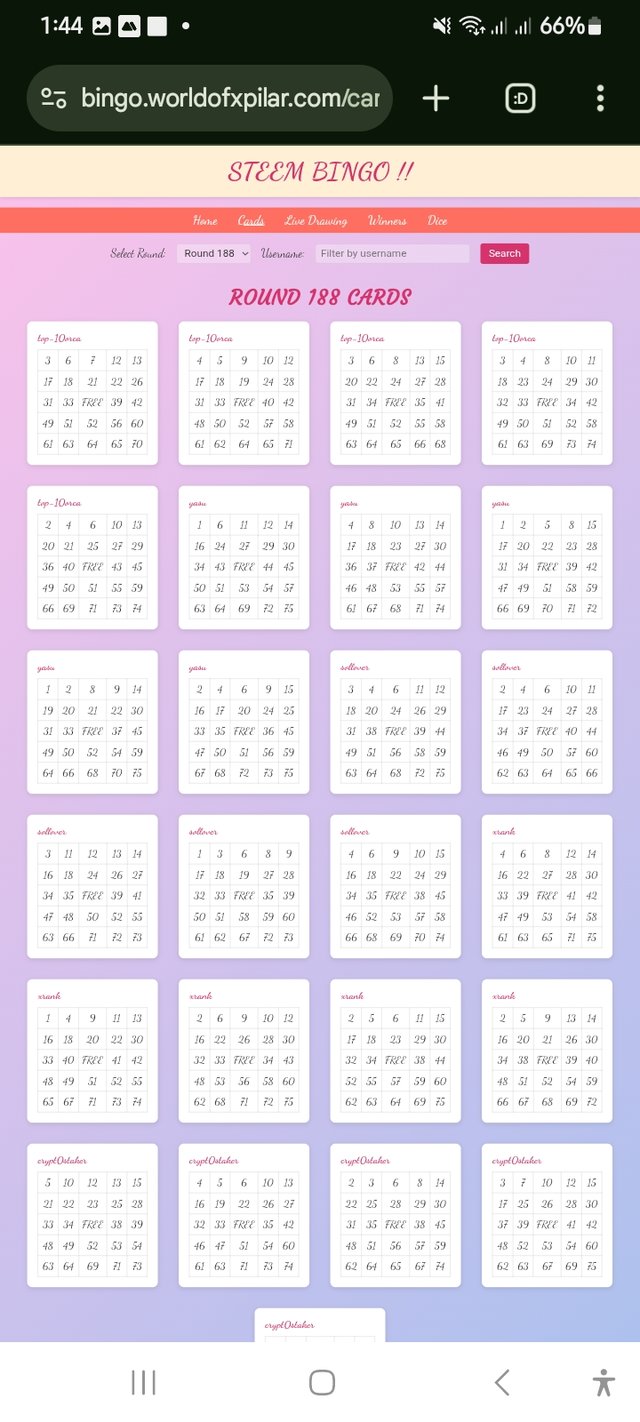
Task: Open the Winners page
Action: (387, 221)
